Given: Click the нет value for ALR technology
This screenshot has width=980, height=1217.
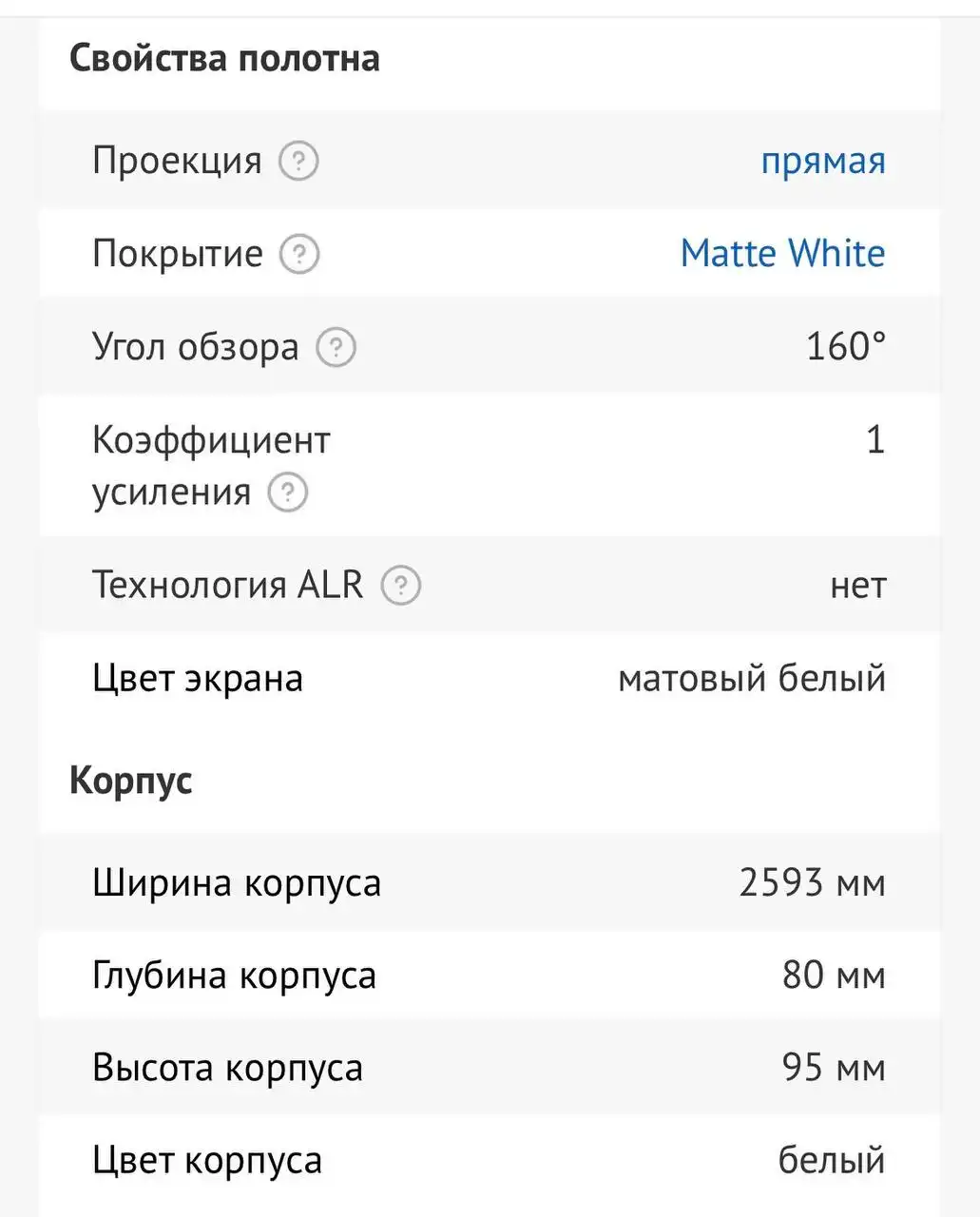Looking at the screenshot, I should [x=858, y=586].
